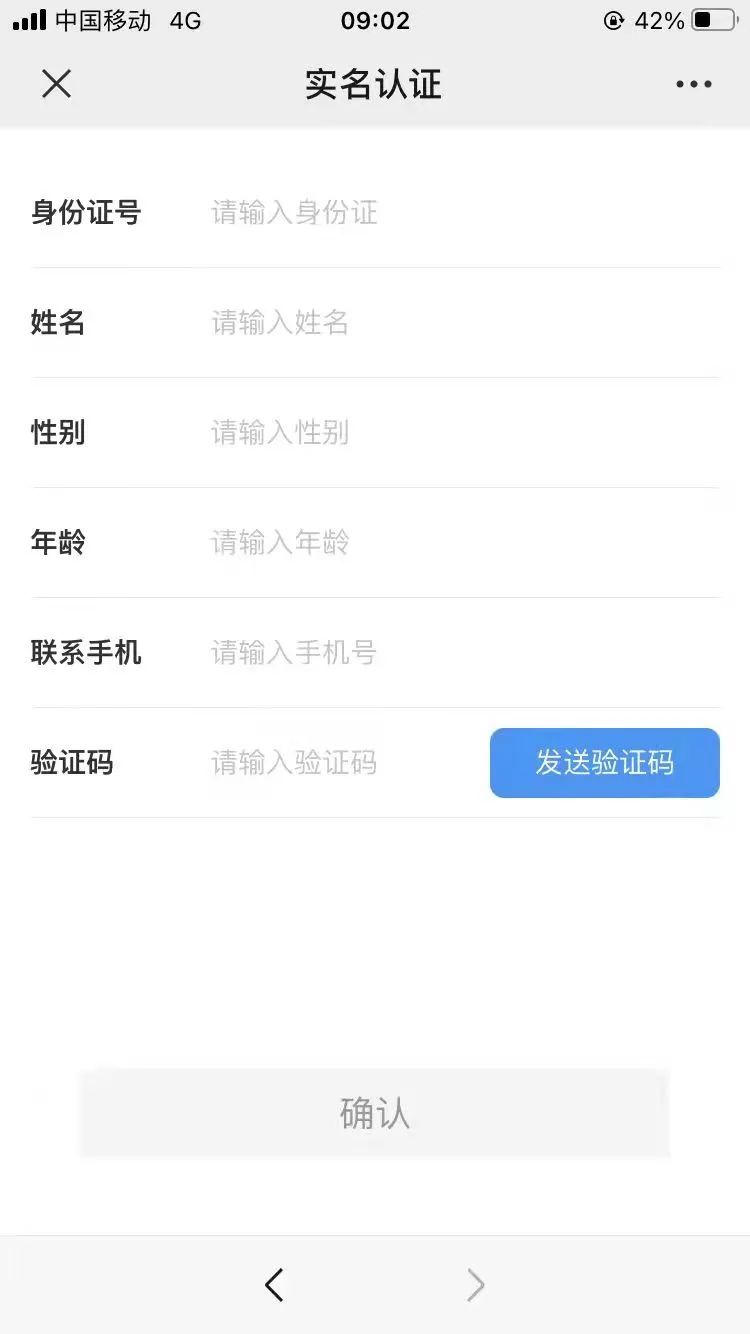Tap the 验证码 code input field
The image size is (750, 1334).
(x=340, y=762)
